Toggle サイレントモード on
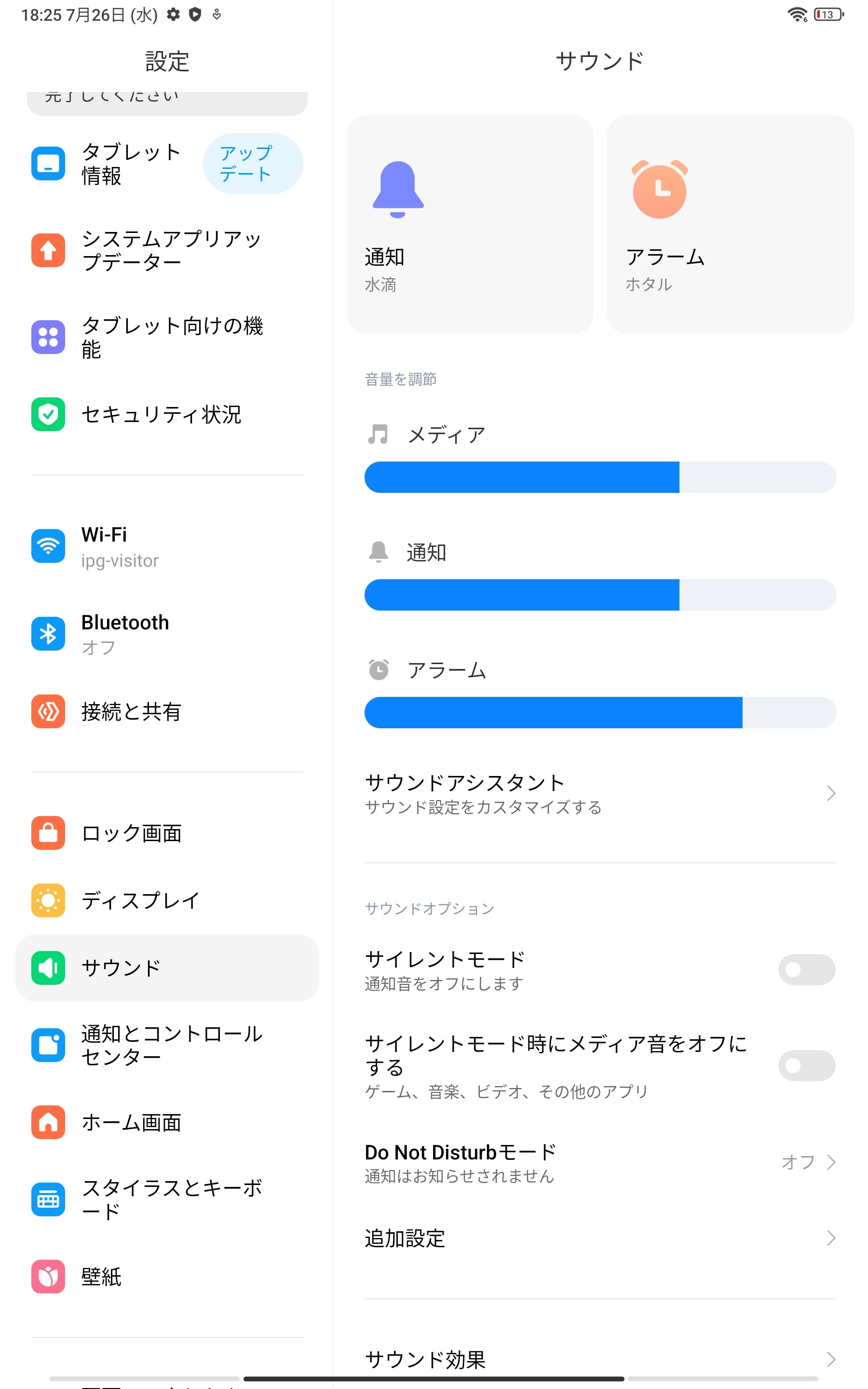This screenshot has width=868, height=1389. coord(806,969)
